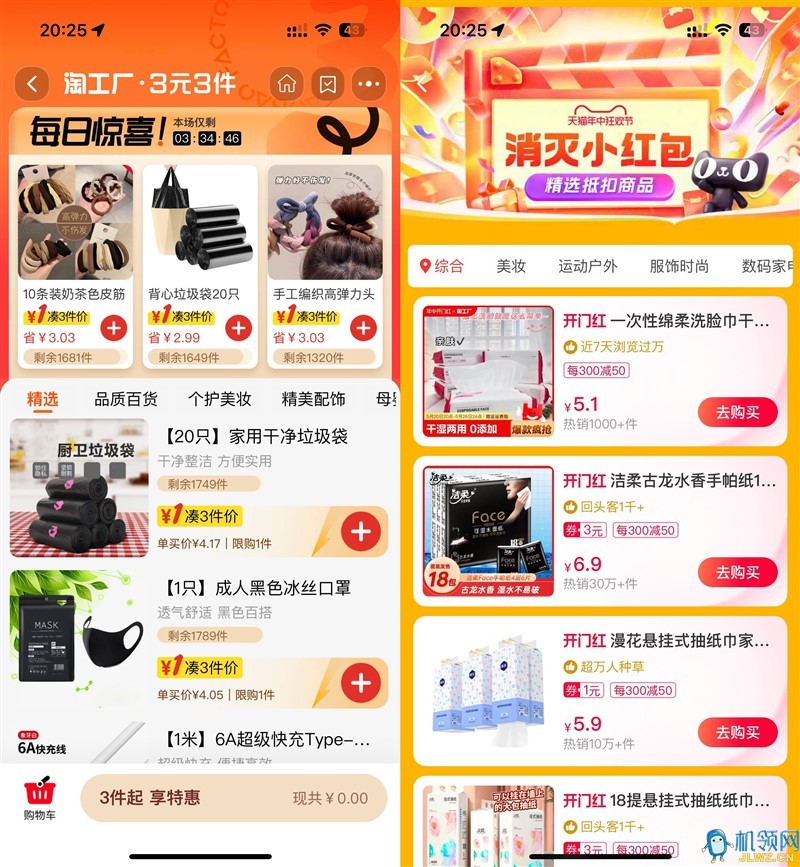Add 家用干净垃圾袋 to cart

tap(361, 530)
